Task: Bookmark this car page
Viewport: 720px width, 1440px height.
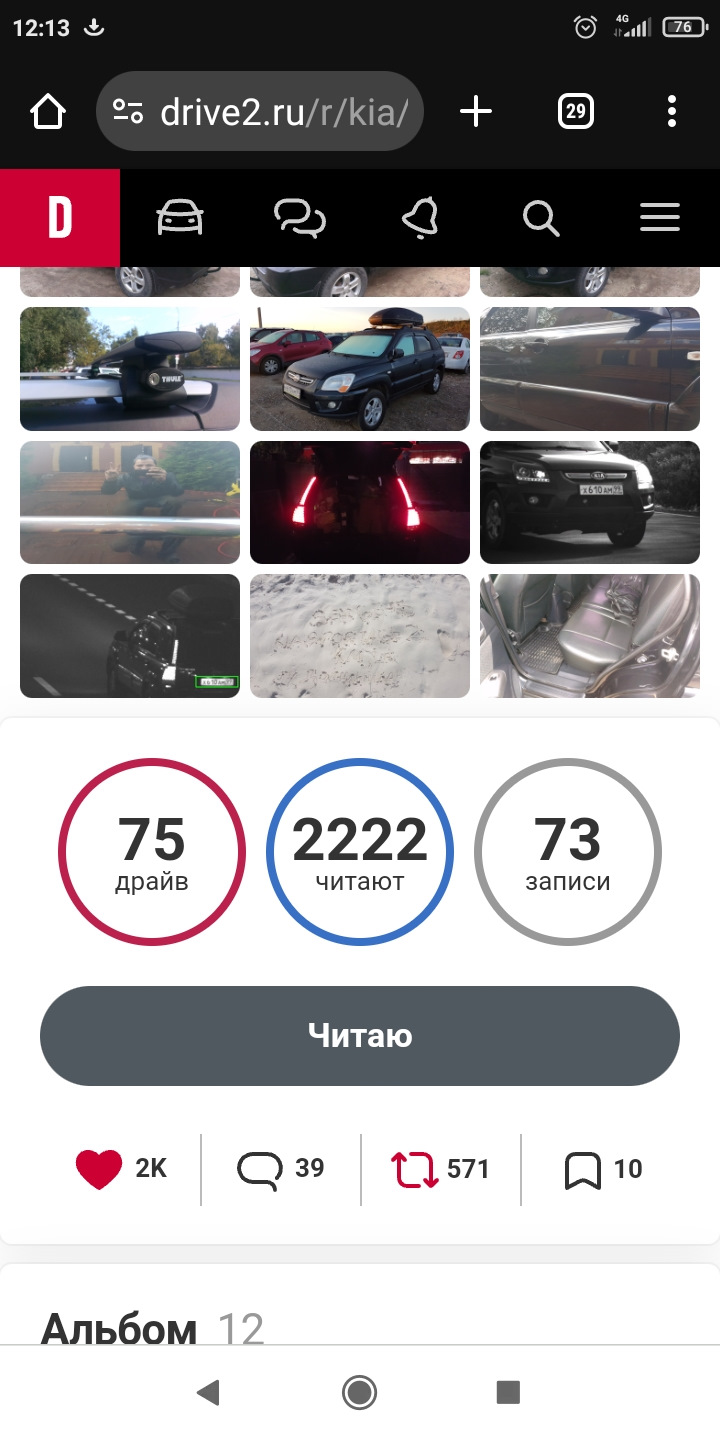Action: tap(582, 1169)
